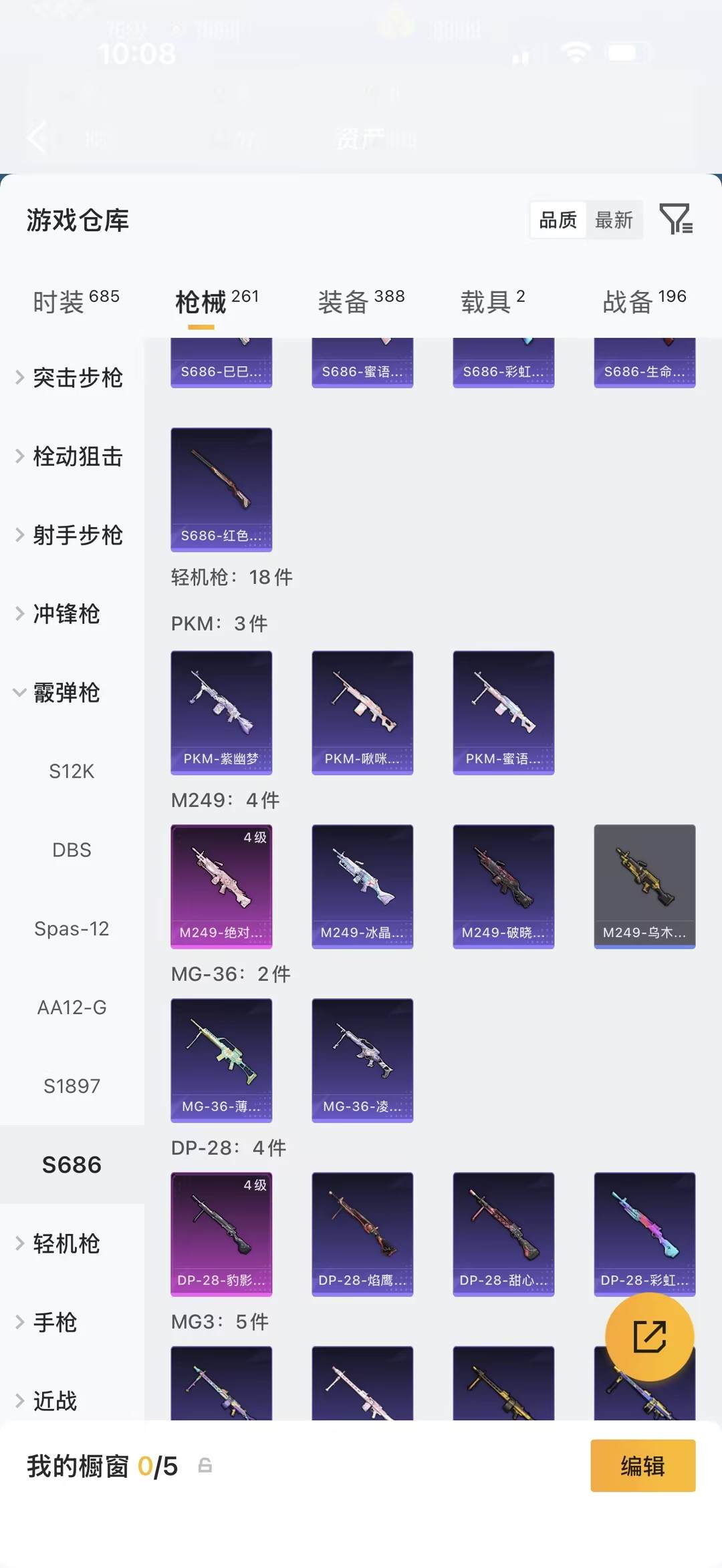Switch to the 装备 tab
Screen dimensions: 722x1568
click(361, 301)
